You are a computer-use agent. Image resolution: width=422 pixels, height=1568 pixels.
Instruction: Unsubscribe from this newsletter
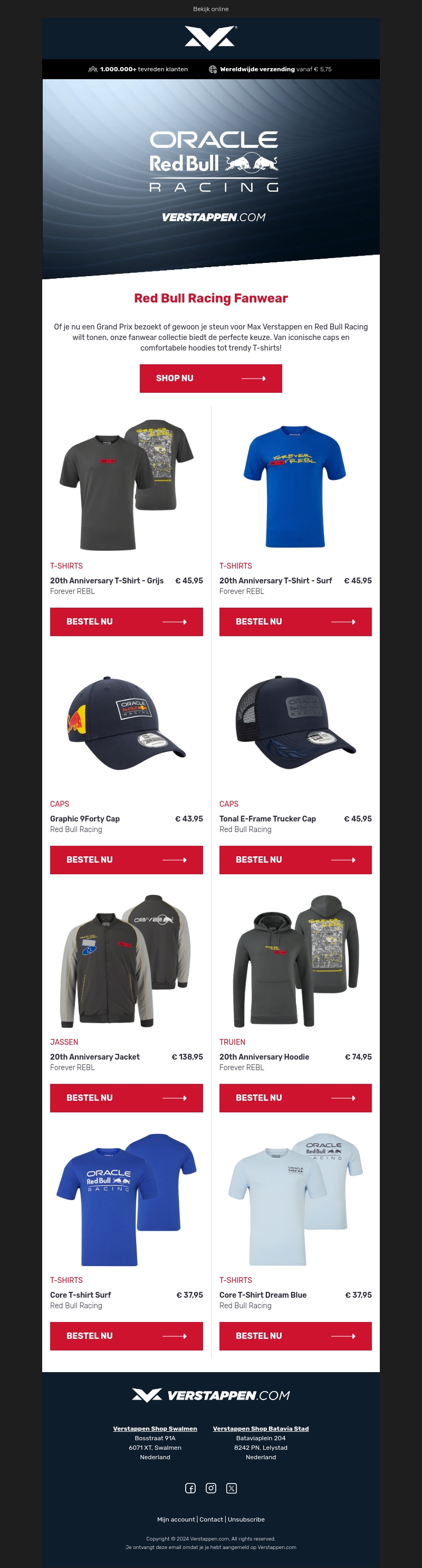click(x=246, y=1519)
